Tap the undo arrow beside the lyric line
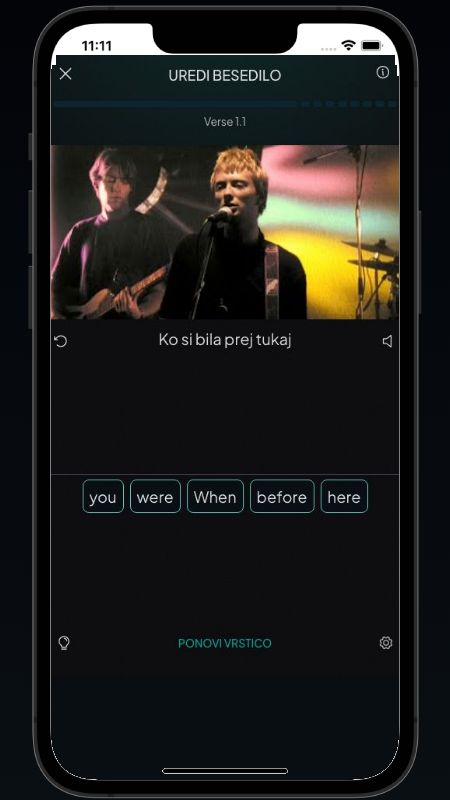 60,341
